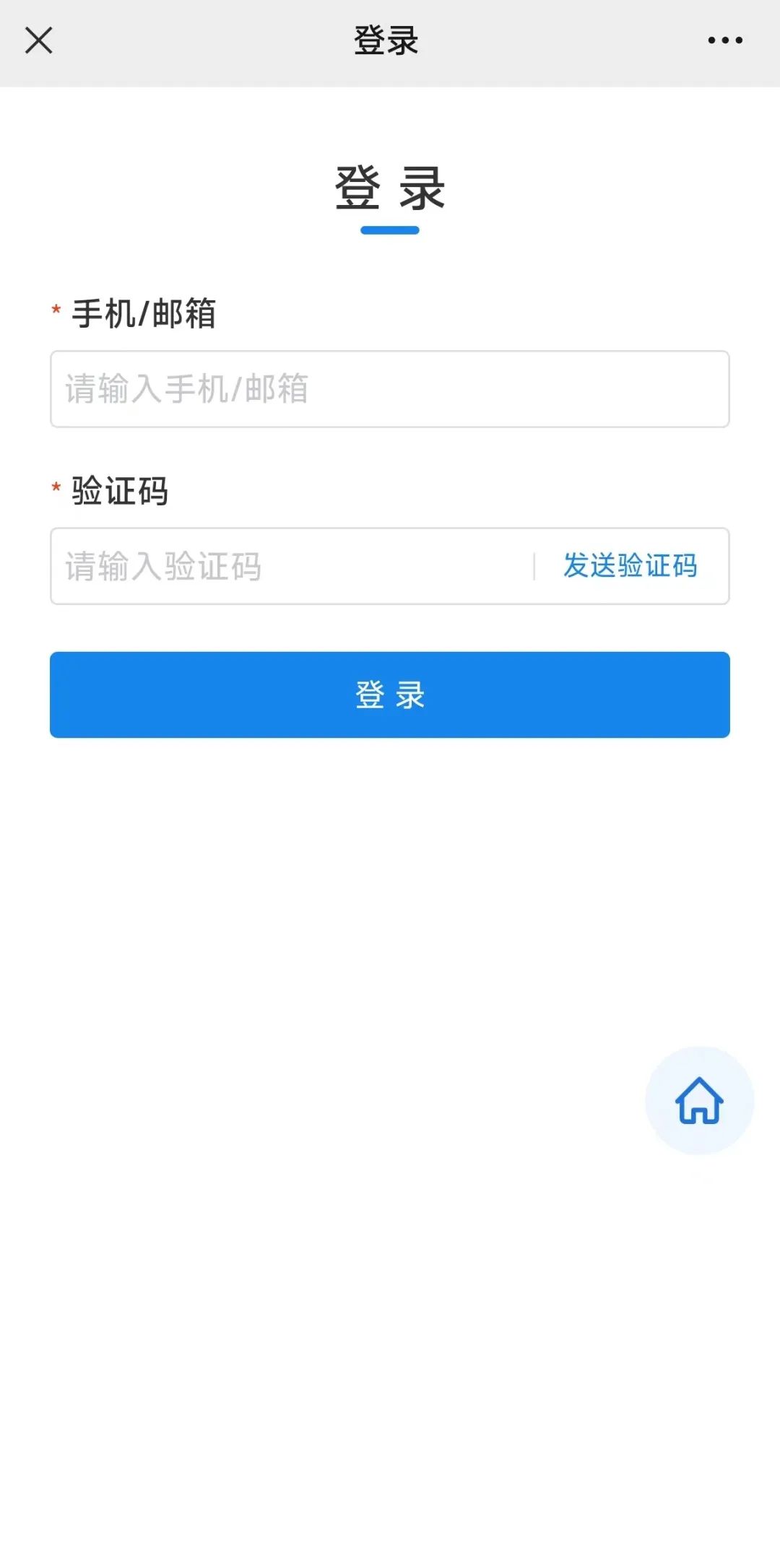Tap the blue 登录 button
Viewport: 780px width, 1568px height.
pos(390,694)
